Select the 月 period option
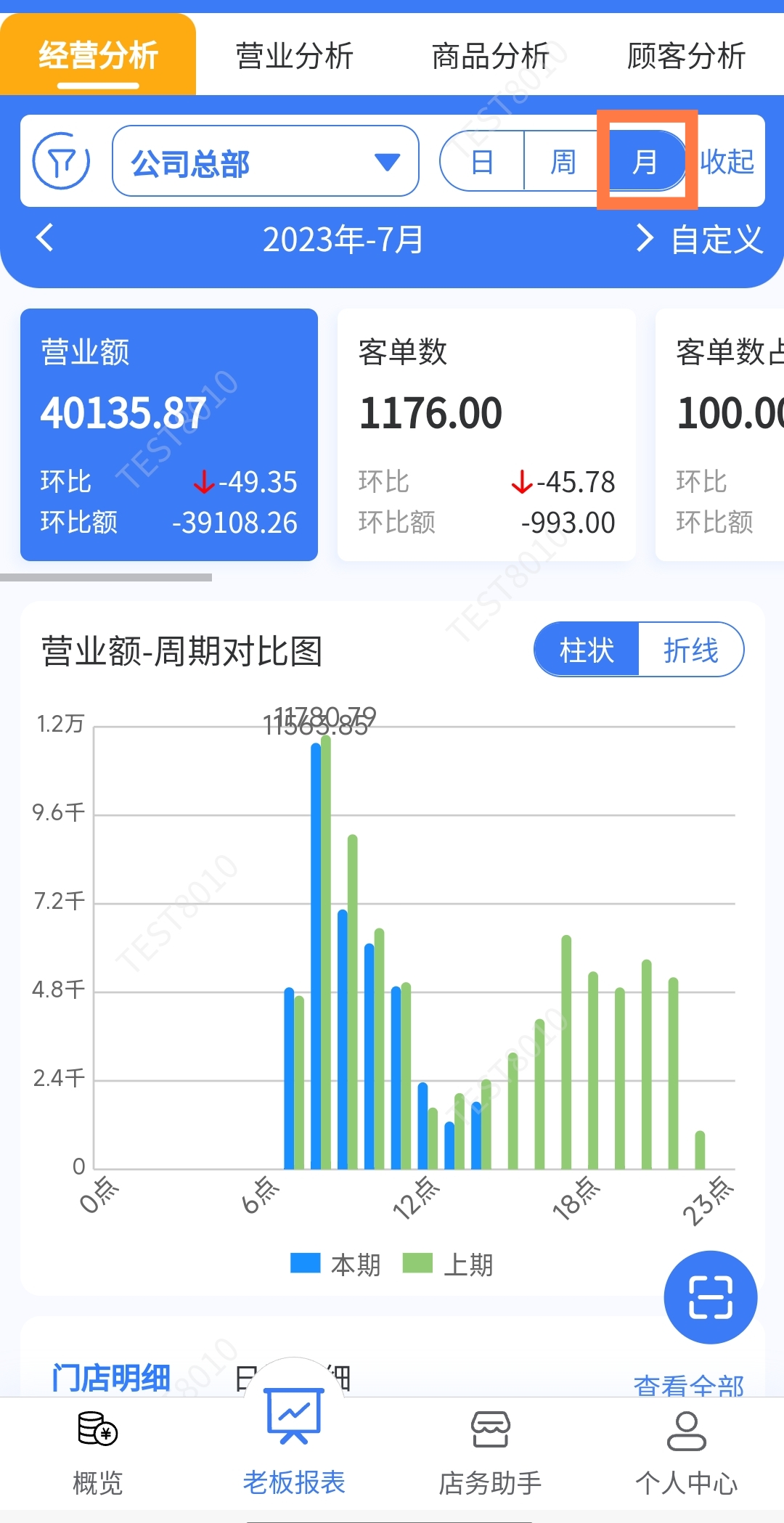 coord(645,161)
